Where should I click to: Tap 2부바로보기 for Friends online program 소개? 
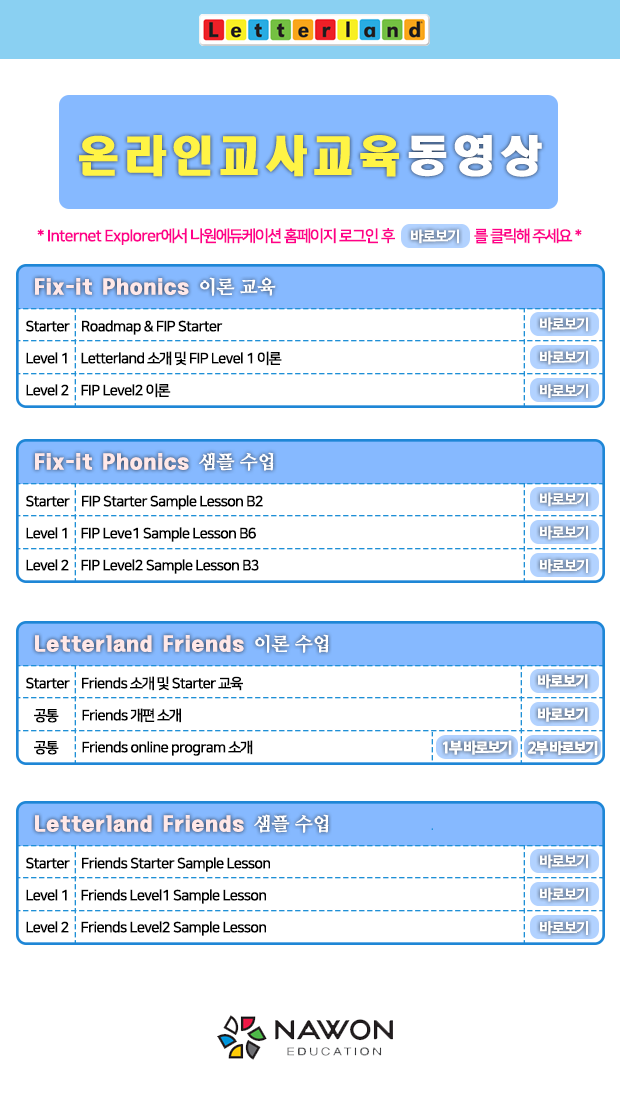coord(563,747)
